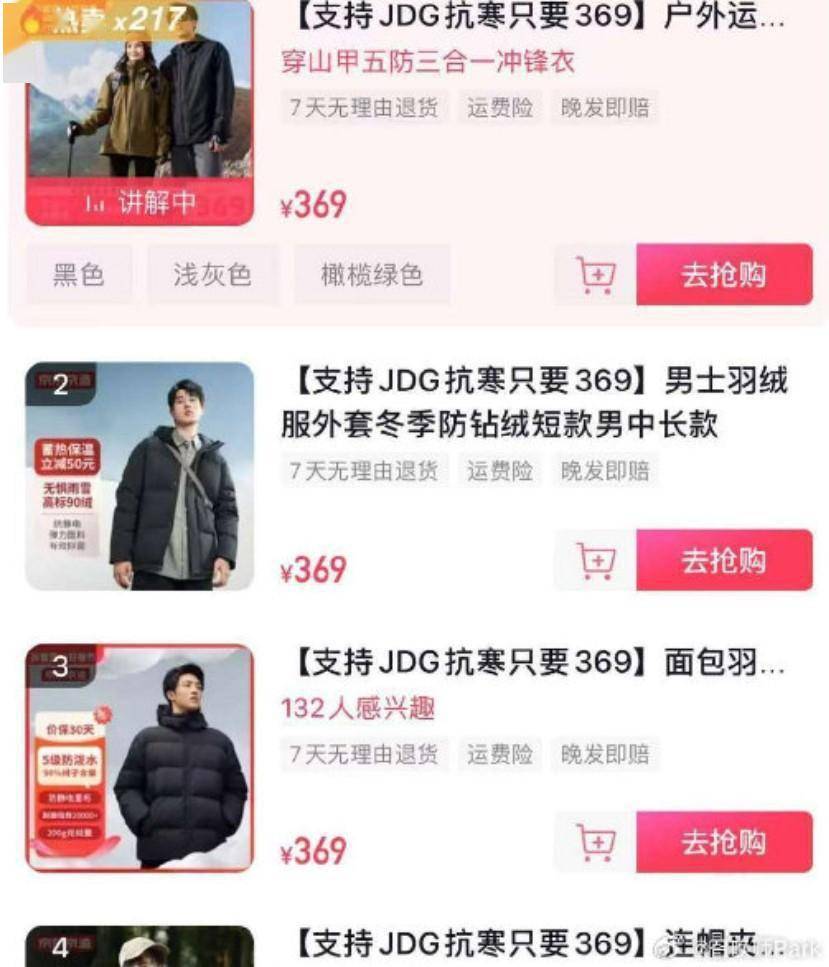Open product 3 面包羽绒 image
This screenshot has width=829, height=967.
[x=139, y=757]
